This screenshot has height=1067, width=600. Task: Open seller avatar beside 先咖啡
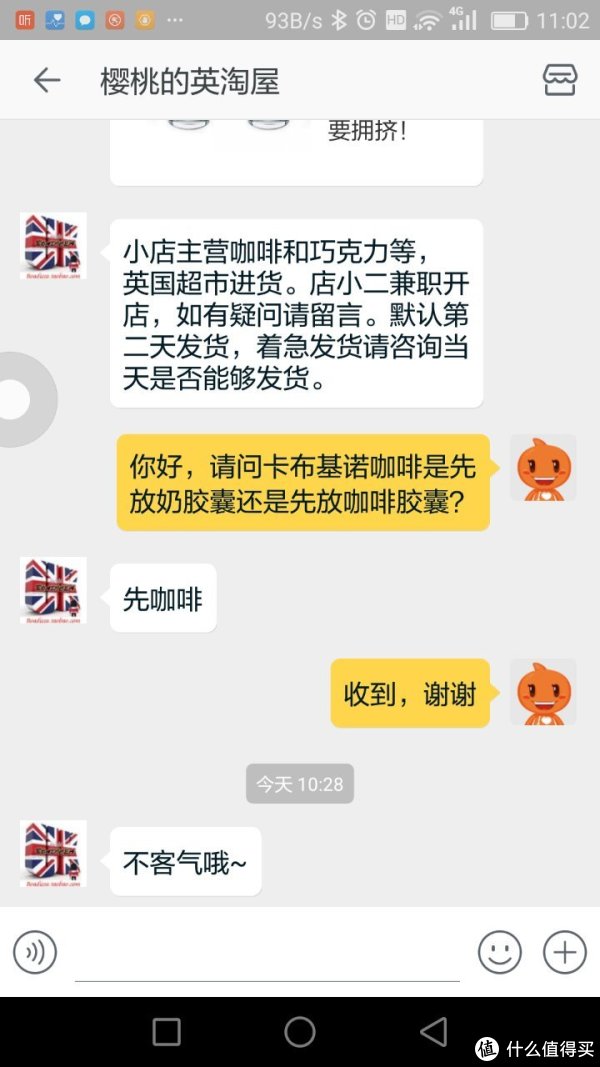[x=53, y=590]
